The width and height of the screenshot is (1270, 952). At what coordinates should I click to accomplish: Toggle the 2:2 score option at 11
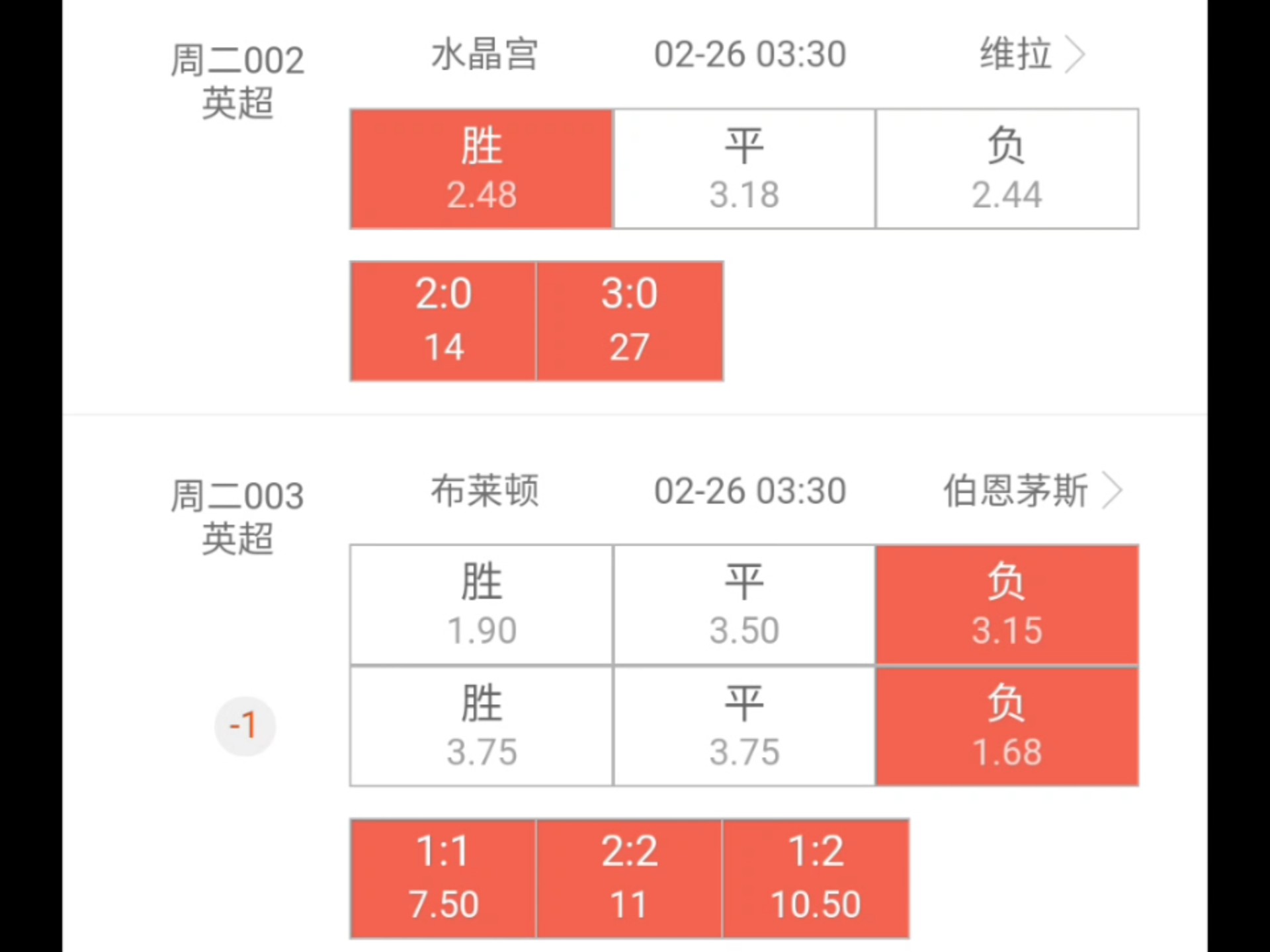(629, 878)
